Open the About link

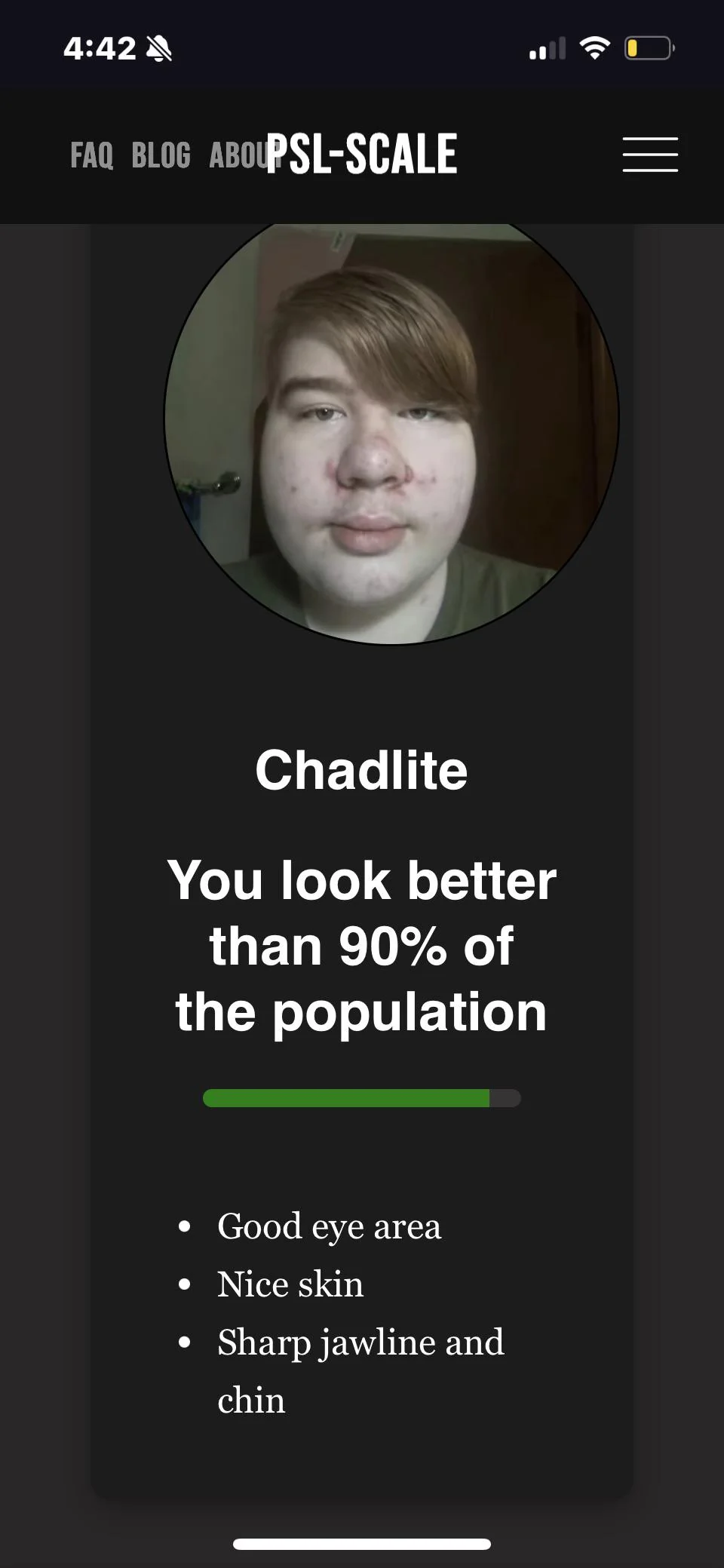coord(238,155)
